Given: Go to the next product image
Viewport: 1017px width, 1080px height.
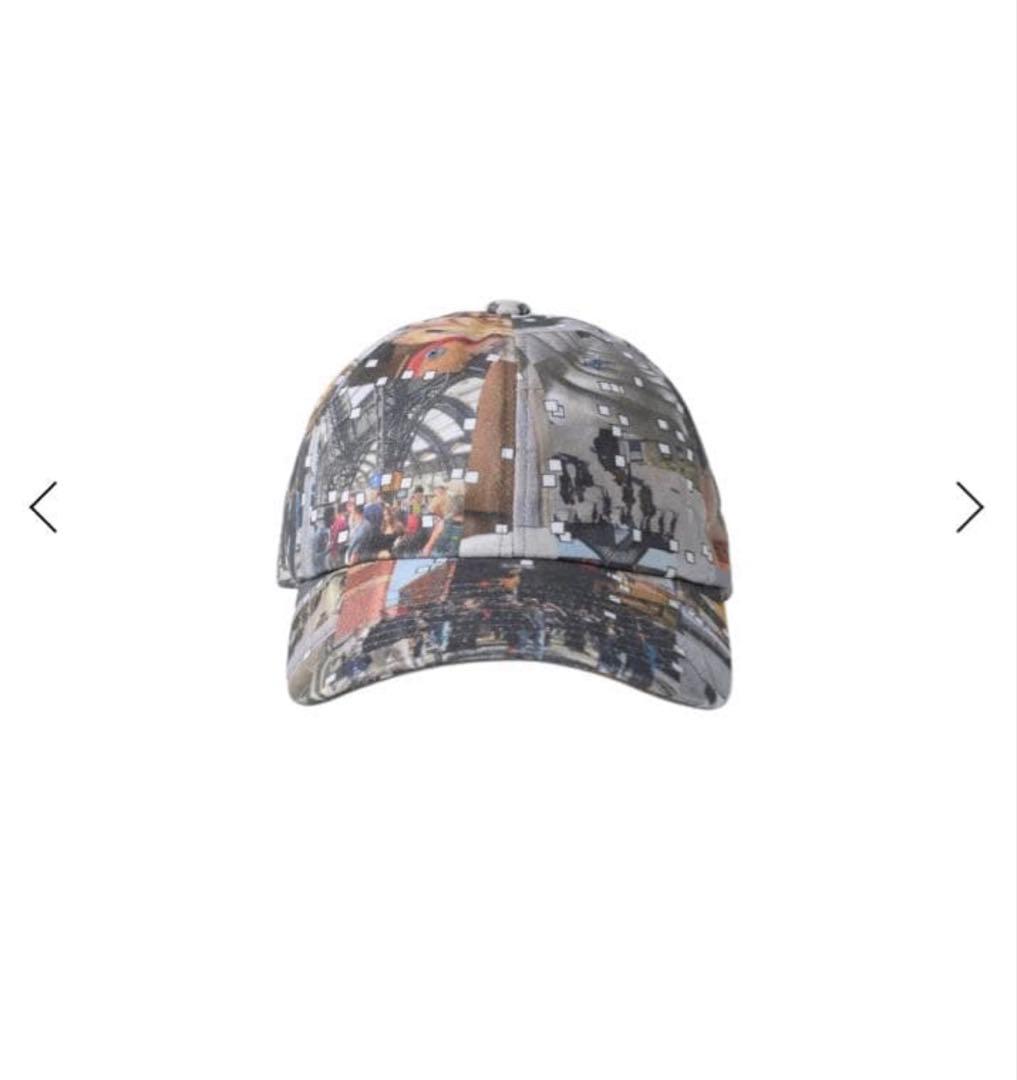Looking at the screenshot, I should [969, 507].
